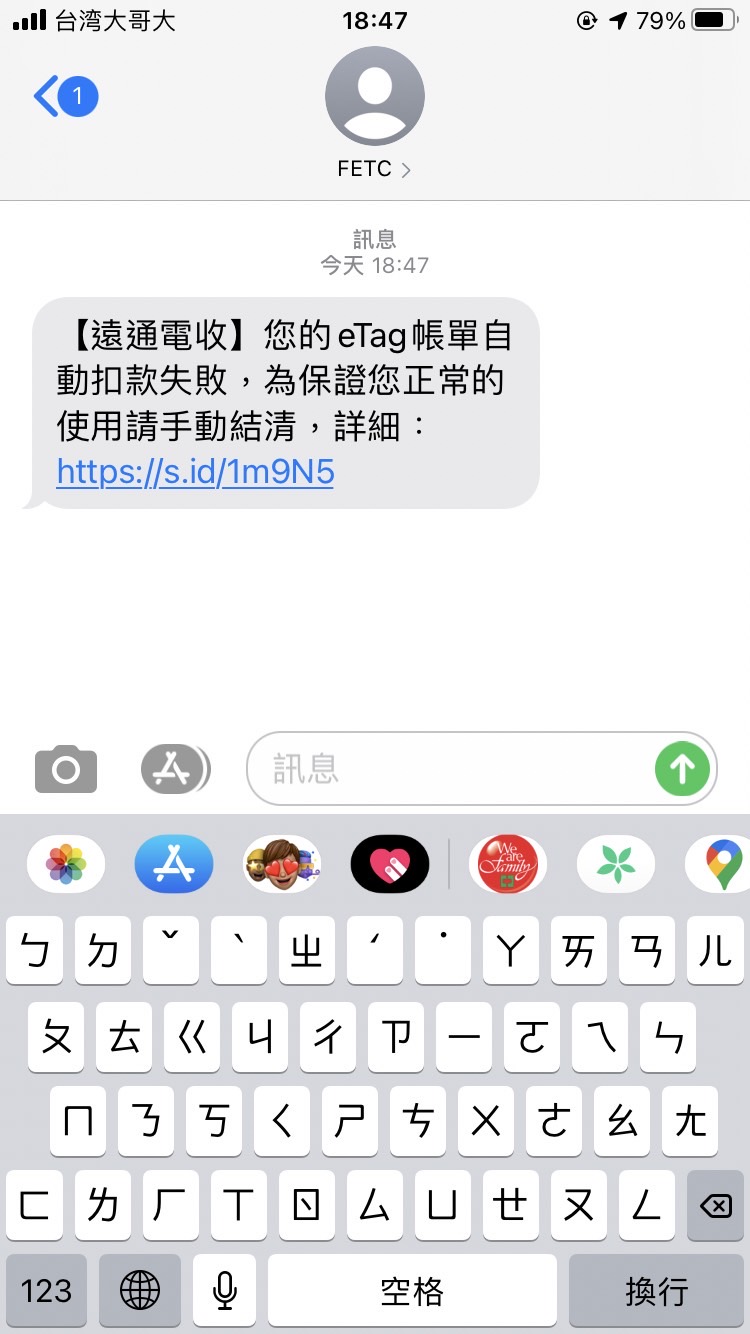The image size is (750, 1334).
Task: Open the Digital Touch heart app
Action: pos(390,864)
